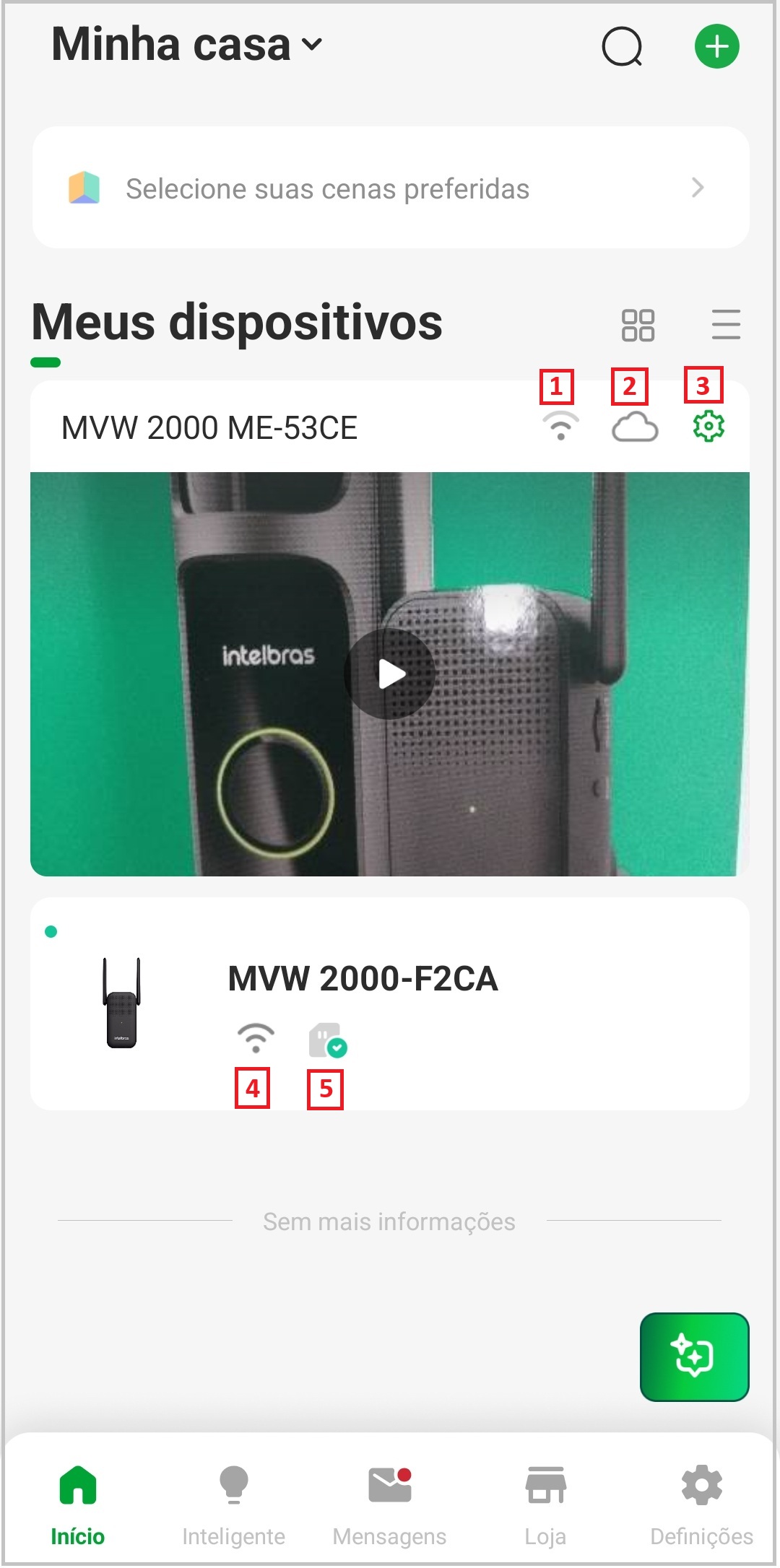Screen dimensions: 780x1568
Task: Open settings gear for MVW 2000 ME-53CE
Action: [x=708, y=427]
